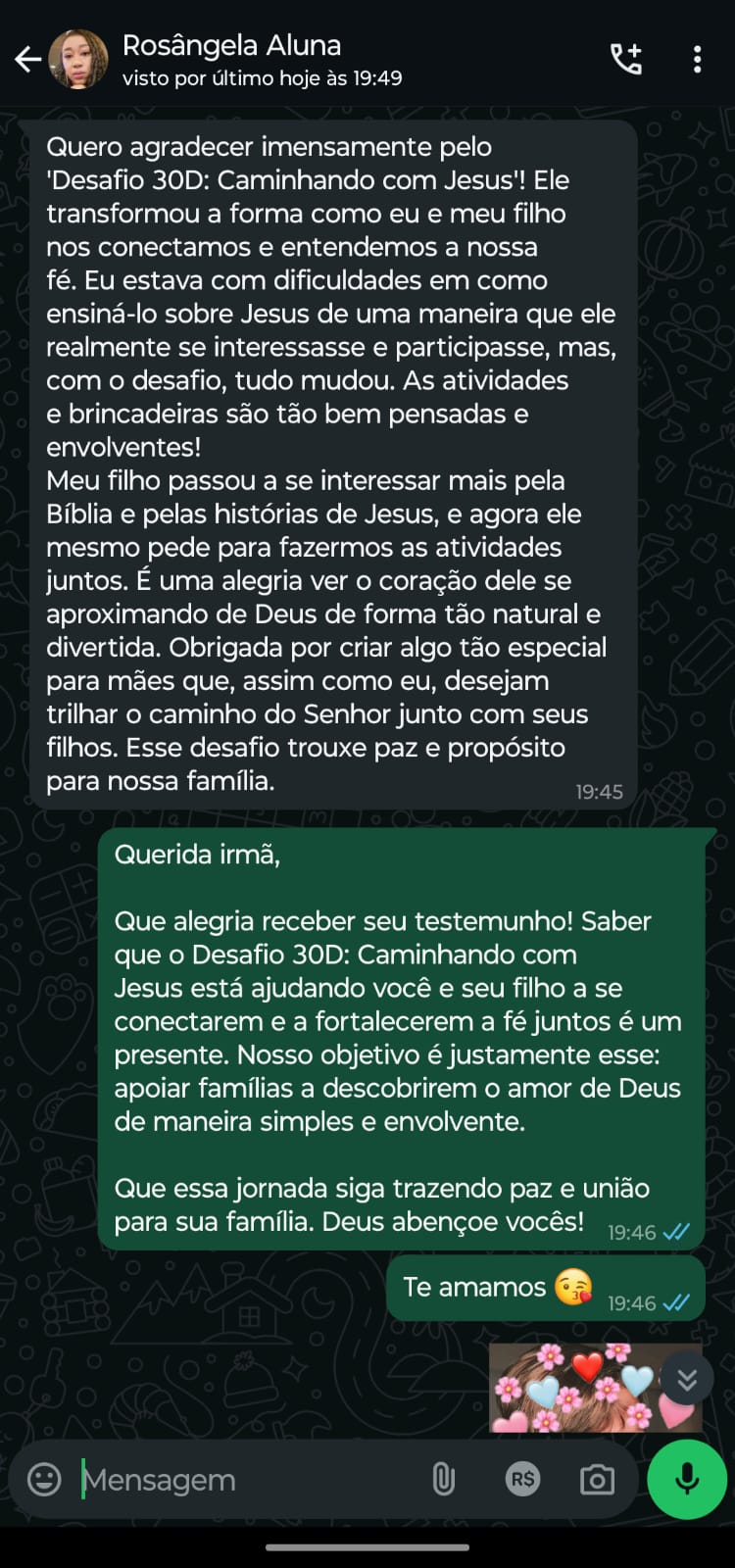Open the emoji picker
Image resolution: width=735 pixels, height=1568 pixels.
click(44, 1479)
